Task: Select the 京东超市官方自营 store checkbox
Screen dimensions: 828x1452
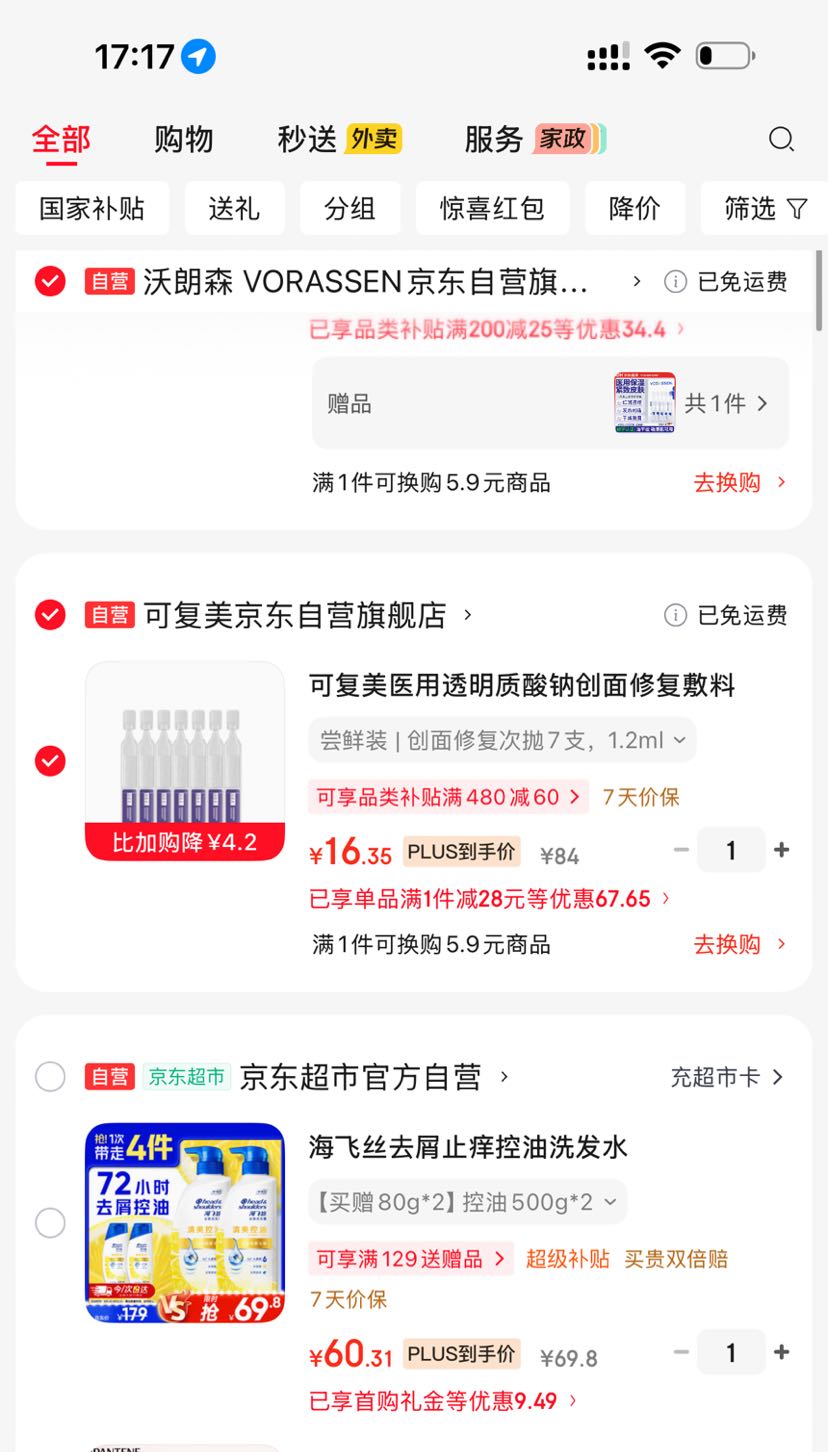Action: [x=50, y=1077]
